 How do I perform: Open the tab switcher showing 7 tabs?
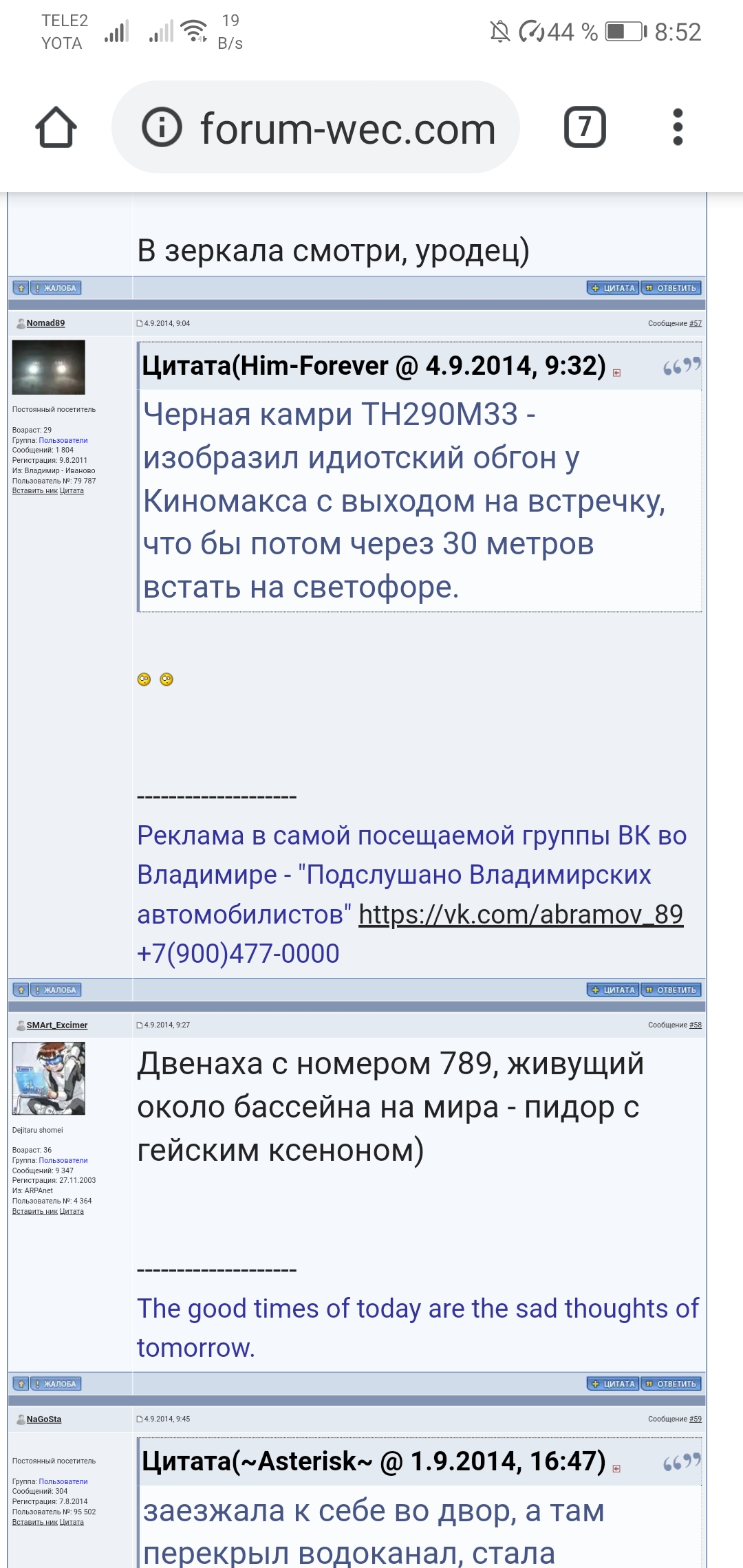585,127
